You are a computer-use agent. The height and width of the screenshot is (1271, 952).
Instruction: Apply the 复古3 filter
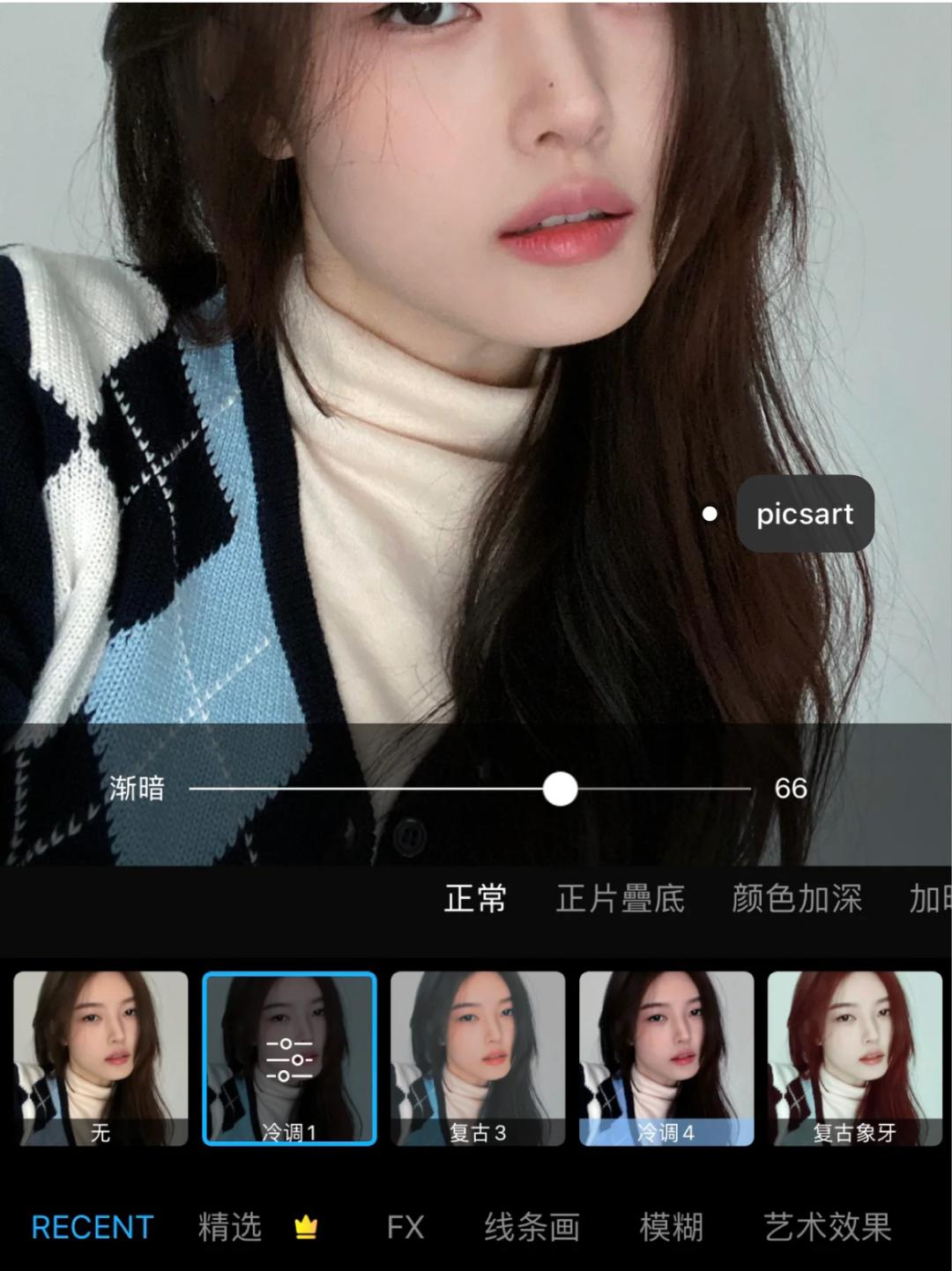[478, 1058]
